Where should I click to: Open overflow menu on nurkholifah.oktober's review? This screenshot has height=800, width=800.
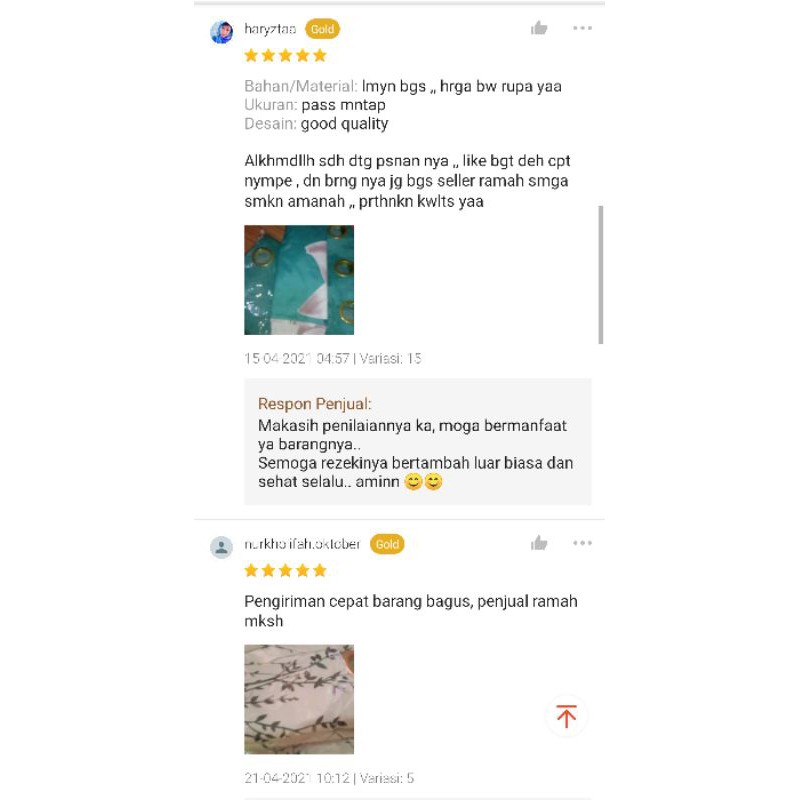click(x=582, y=543)
